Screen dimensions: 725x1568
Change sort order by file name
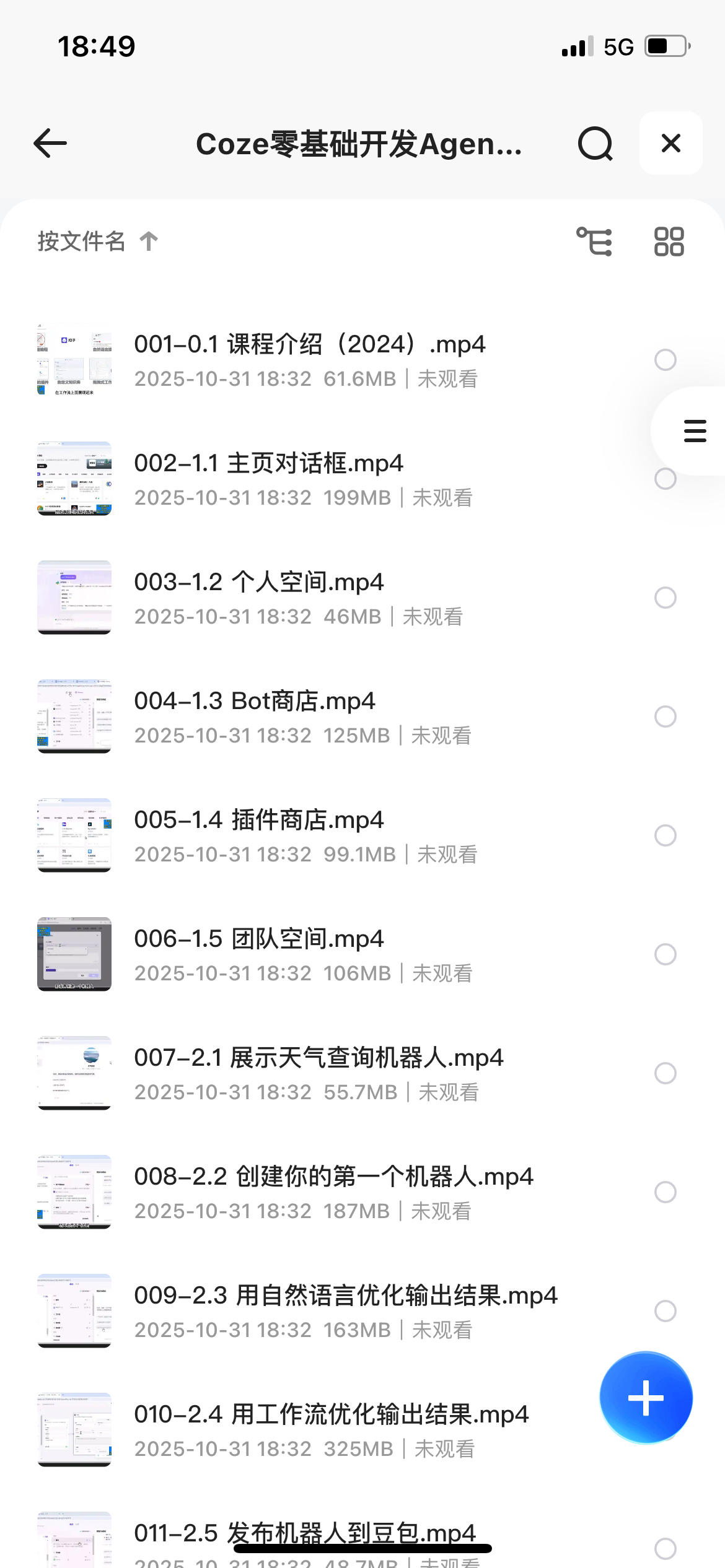[97, 241]
